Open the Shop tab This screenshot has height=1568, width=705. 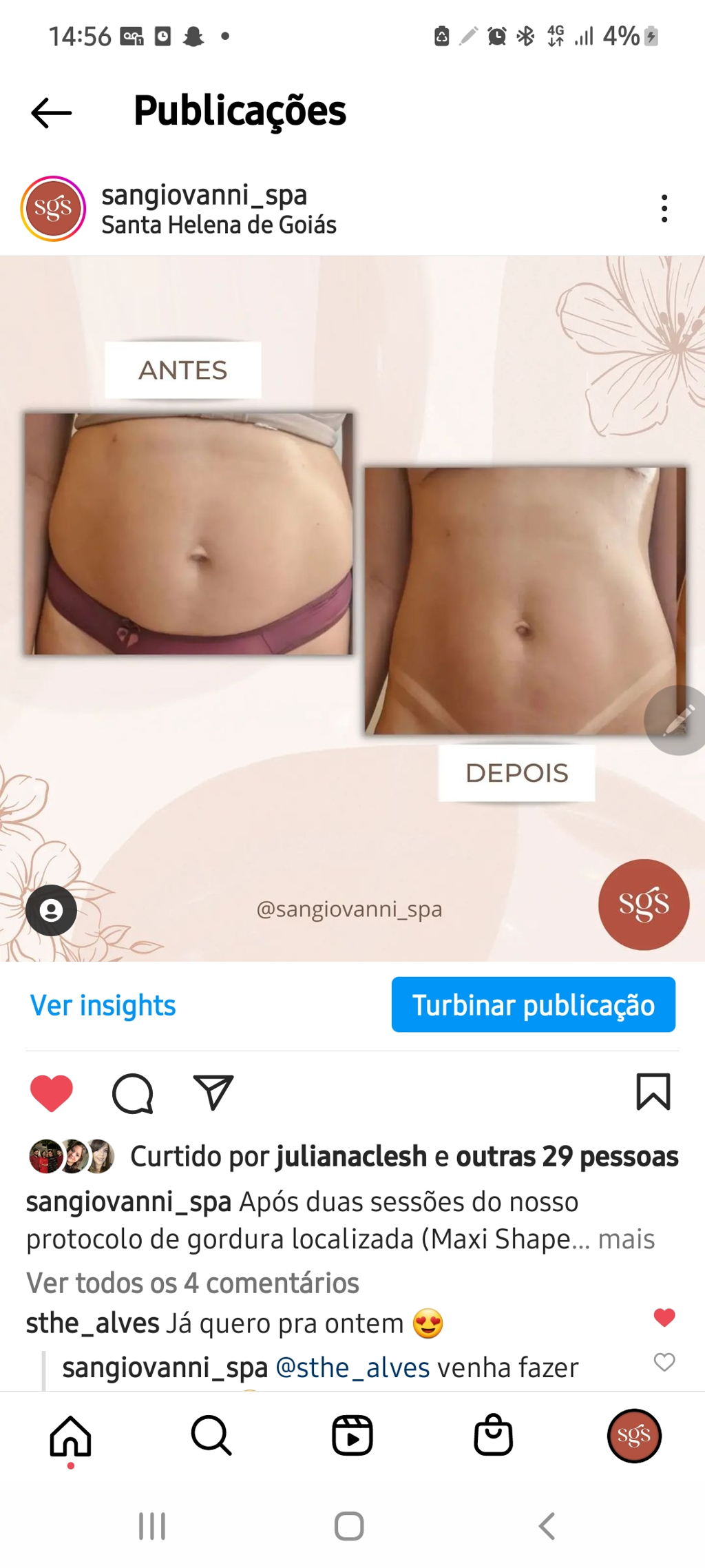click(494, 1436)
